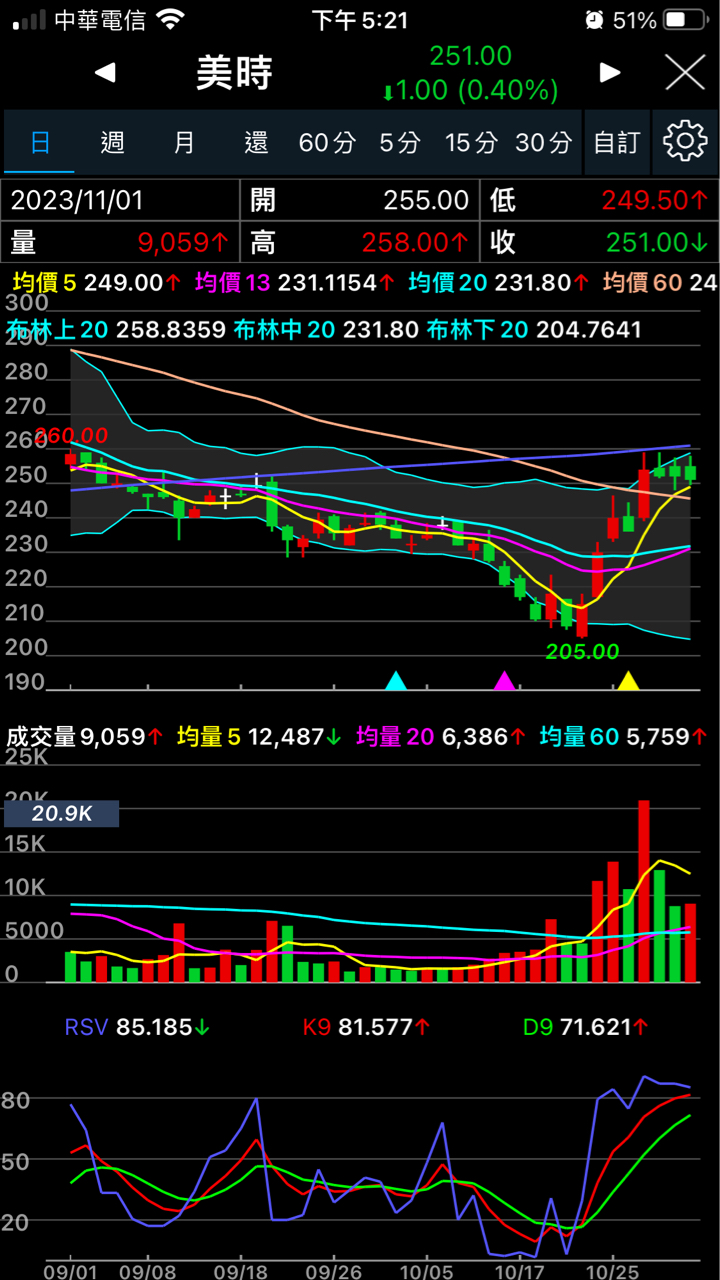Close the chart view

(x=685, y=72)
